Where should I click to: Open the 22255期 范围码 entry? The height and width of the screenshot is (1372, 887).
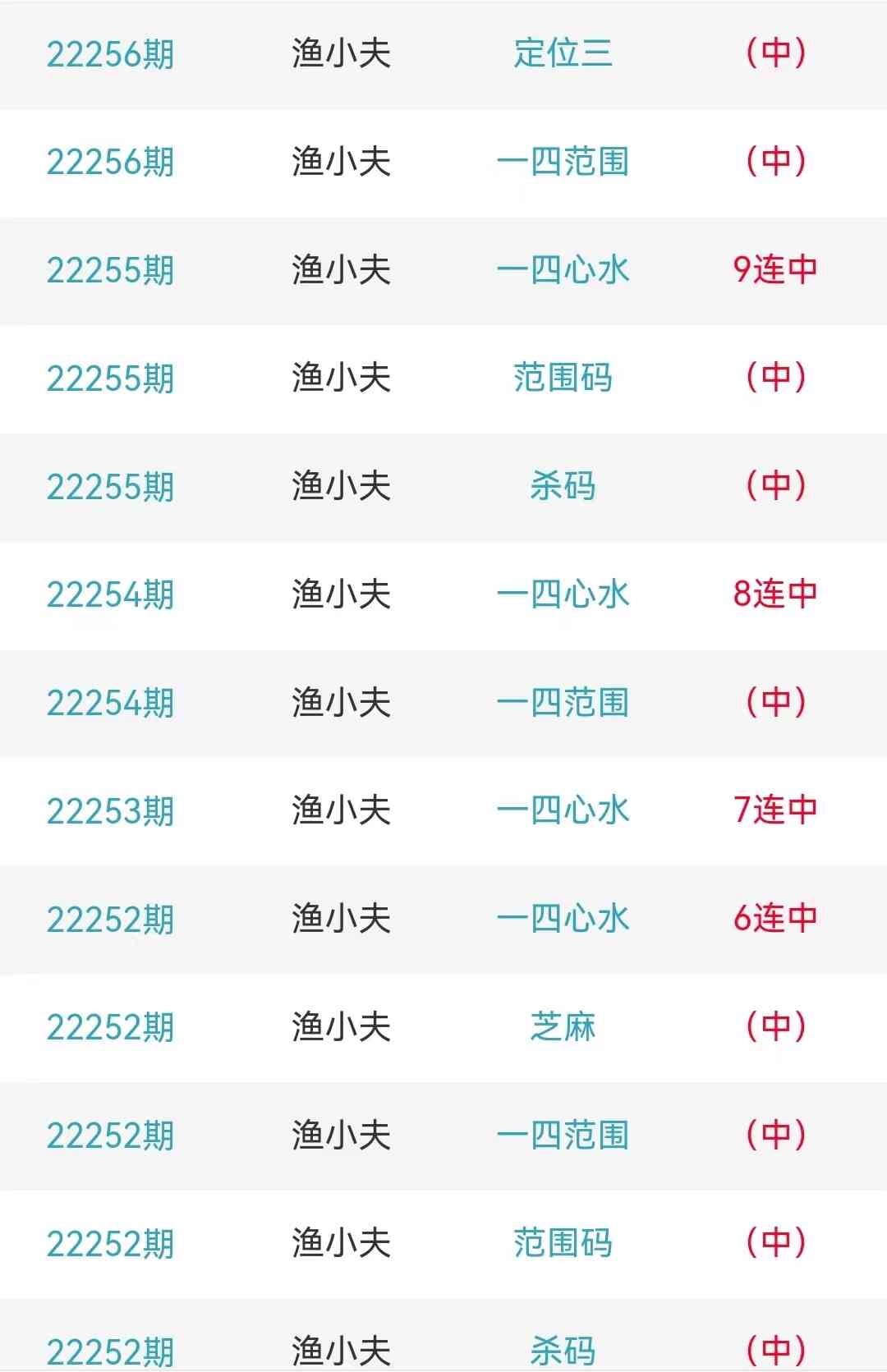(563, 378)
